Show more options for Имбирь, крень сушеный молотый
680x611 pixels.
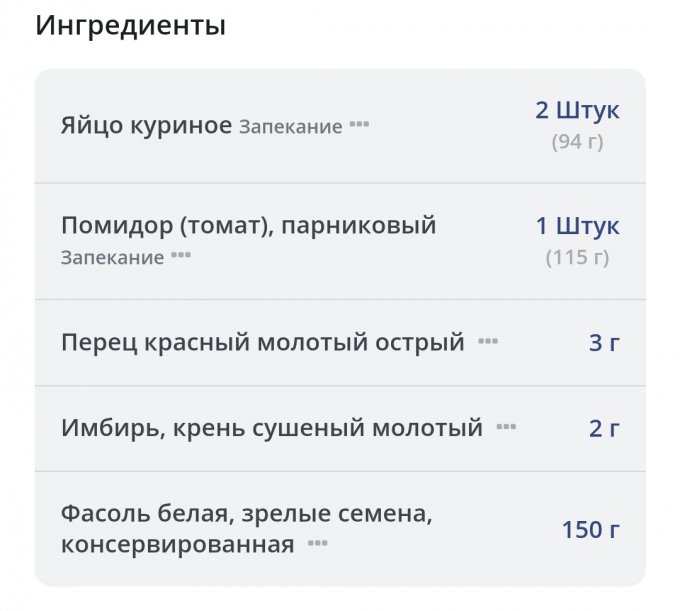click(x=506, y=428)
